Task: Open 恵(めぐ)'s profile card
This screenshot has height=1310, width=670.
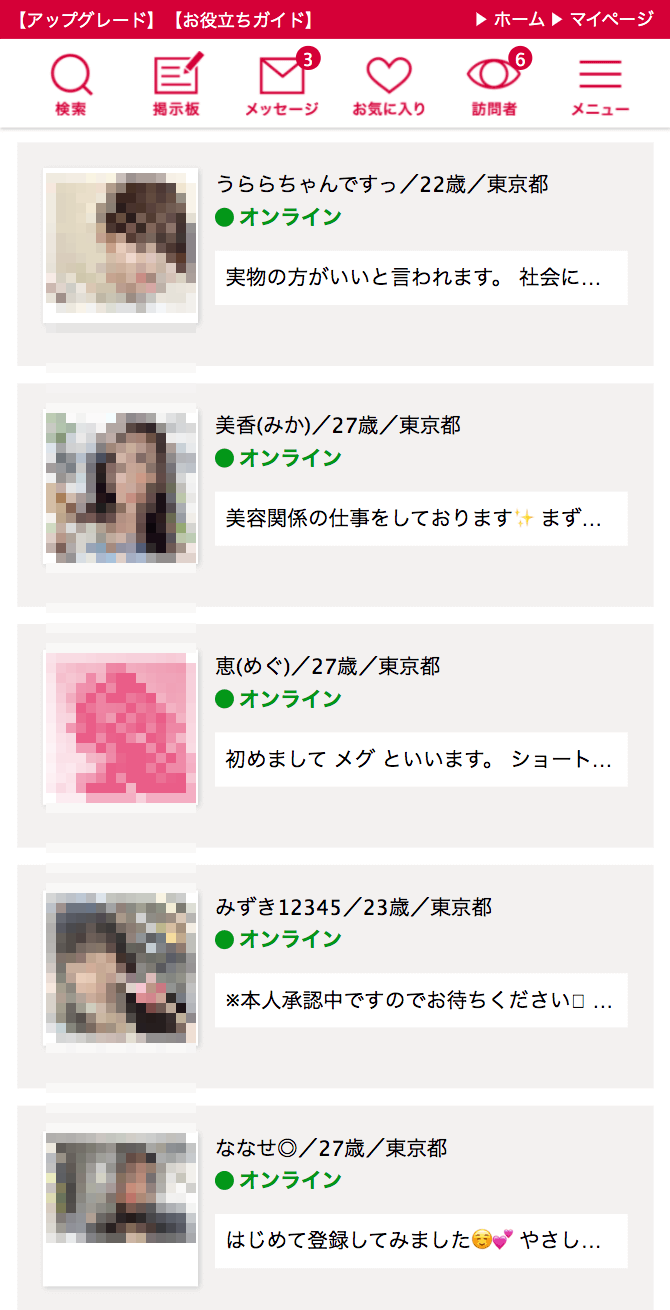Action: coord(335,736)
